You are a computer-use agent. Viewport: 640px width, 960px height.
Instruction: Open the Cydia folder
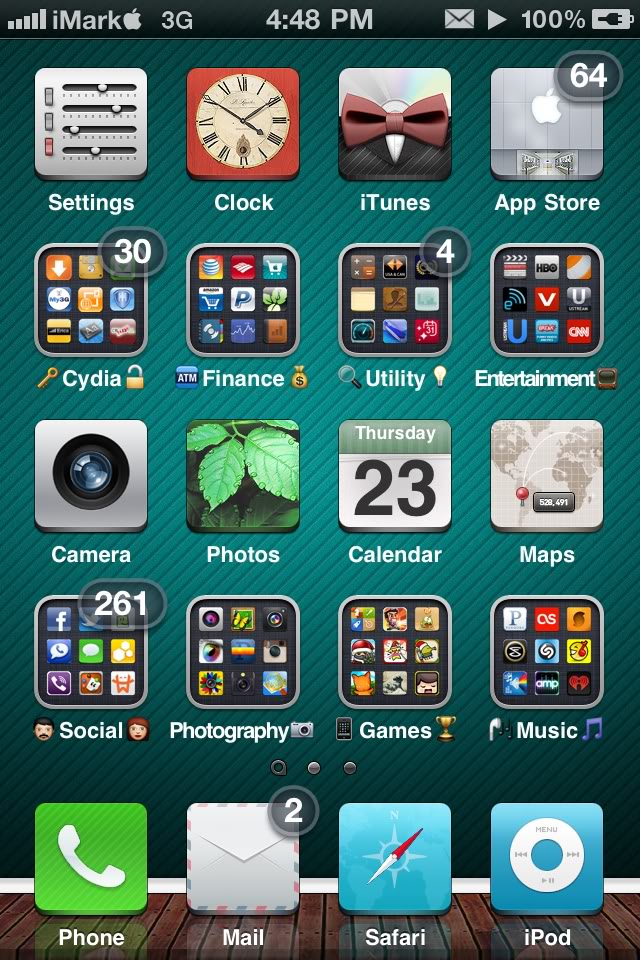tap(91, 300)
